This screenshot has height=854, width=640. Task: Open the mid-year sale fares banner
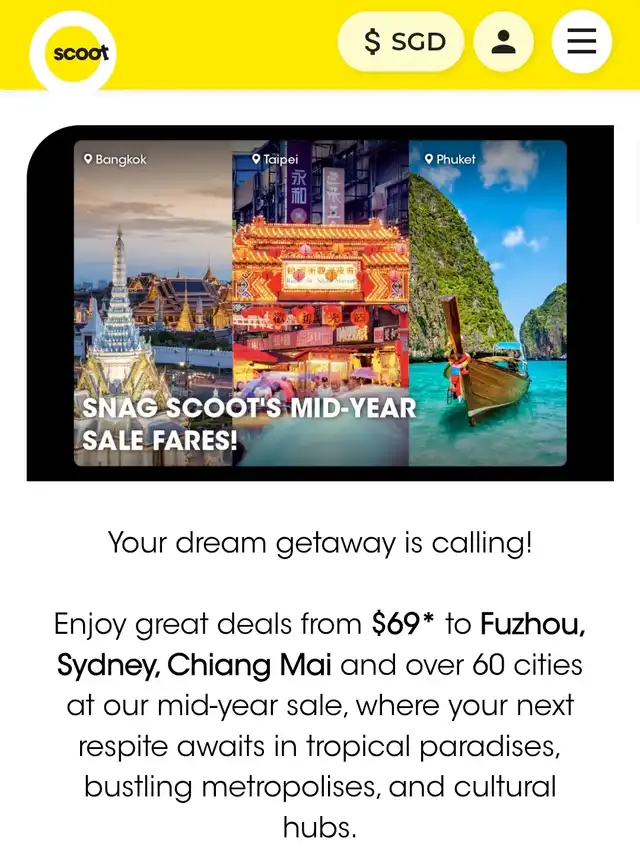click(320, 303)
